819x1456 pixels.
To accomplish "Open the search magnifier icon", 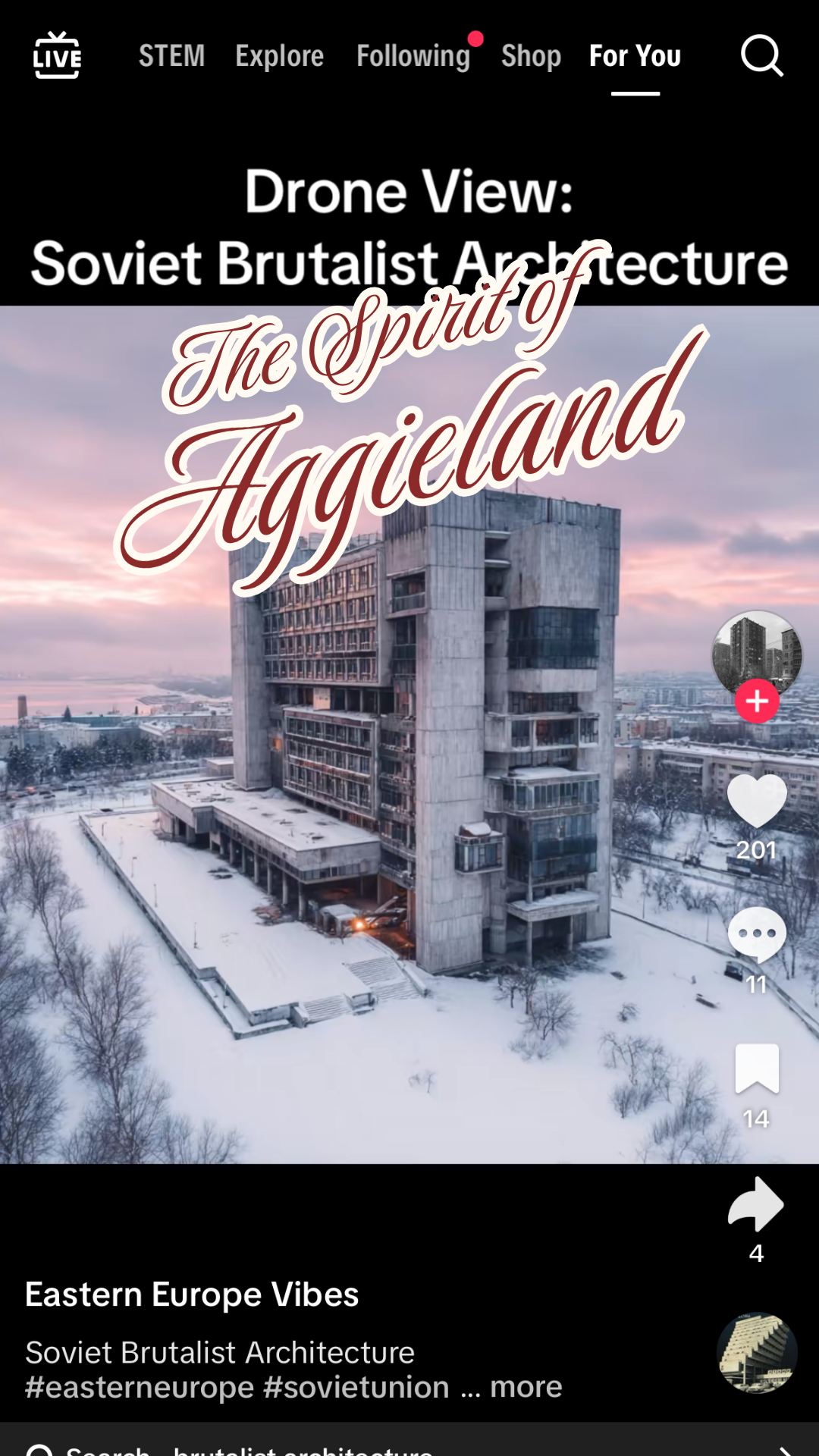I will pos(761,56).
